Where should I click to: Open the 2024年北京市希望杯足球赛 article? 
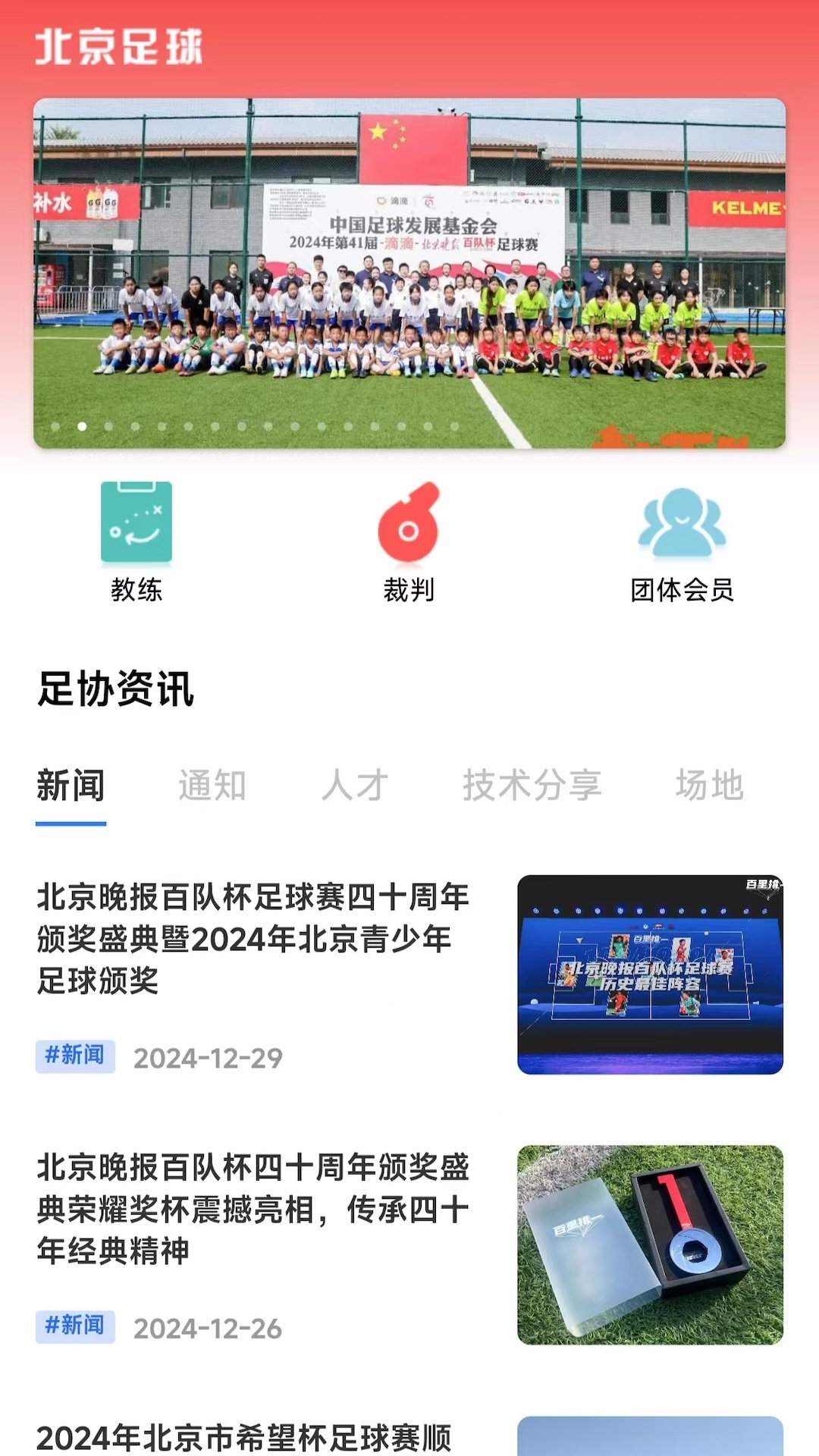(x=244, y=1438)
